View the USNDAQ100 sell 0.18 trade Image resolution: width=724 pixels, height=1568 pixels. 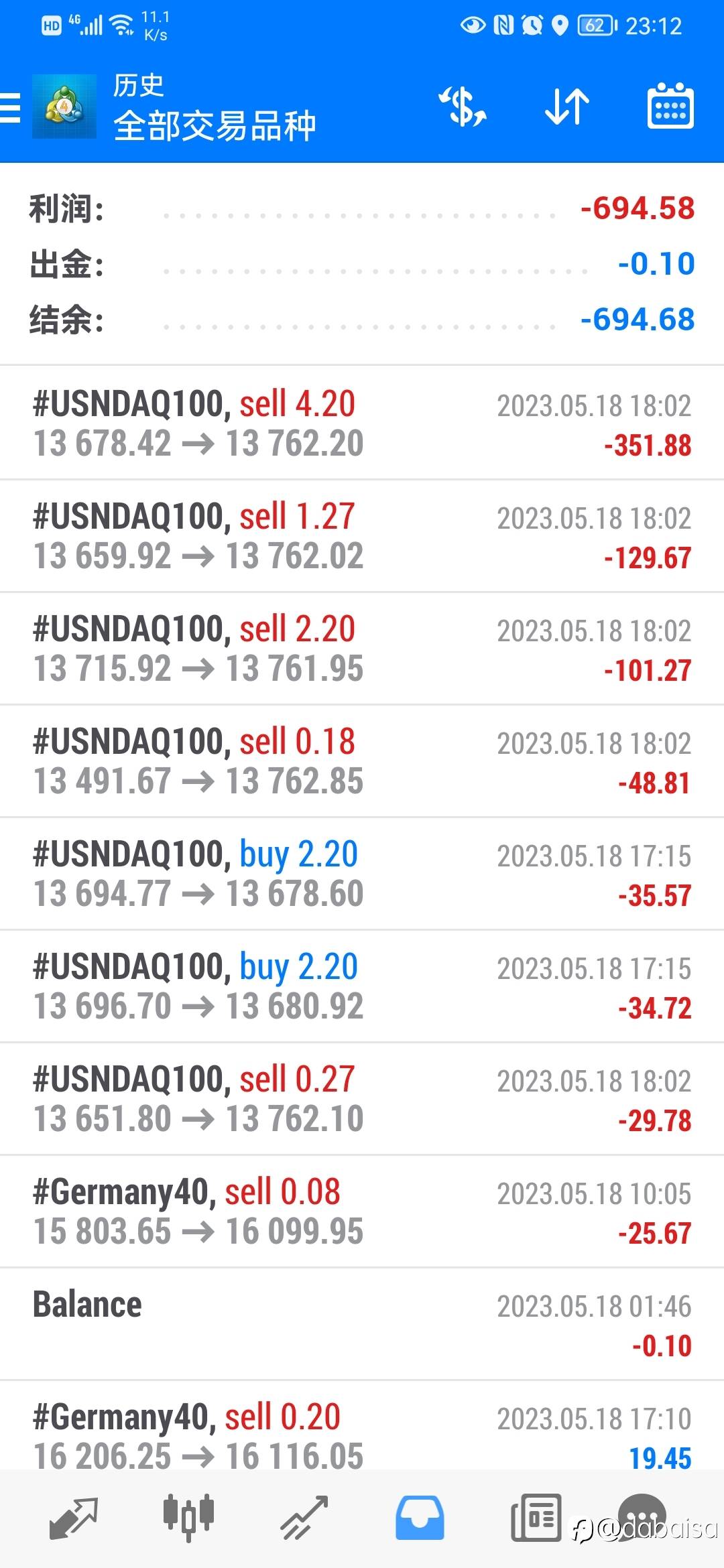(362, 761)
